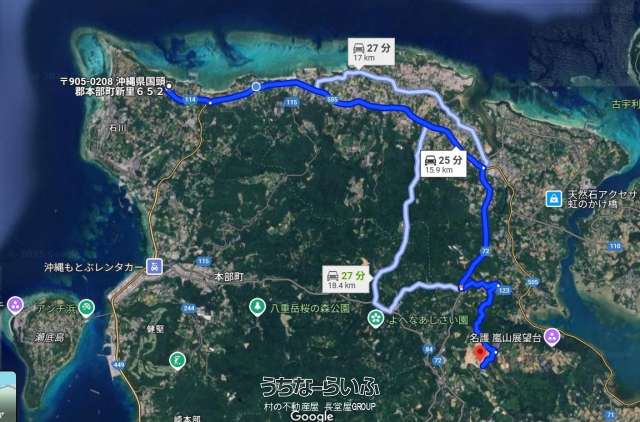Tap the 25 min 15.9 km route label
Viewport: 640px width, 422px height.
tap(442, 164)
